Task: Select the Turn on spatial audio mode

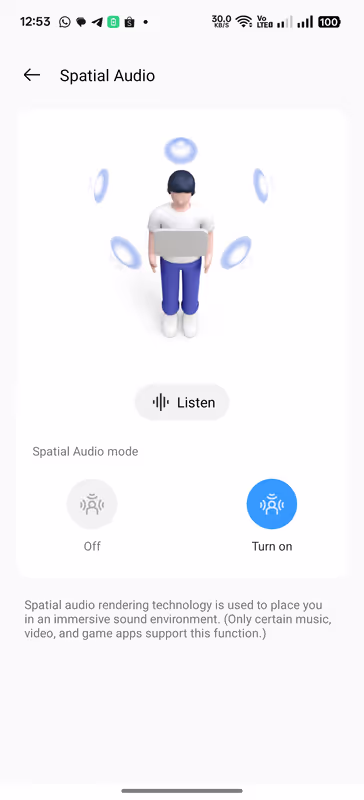Action: pyautogui.click(x=272, y=504)
